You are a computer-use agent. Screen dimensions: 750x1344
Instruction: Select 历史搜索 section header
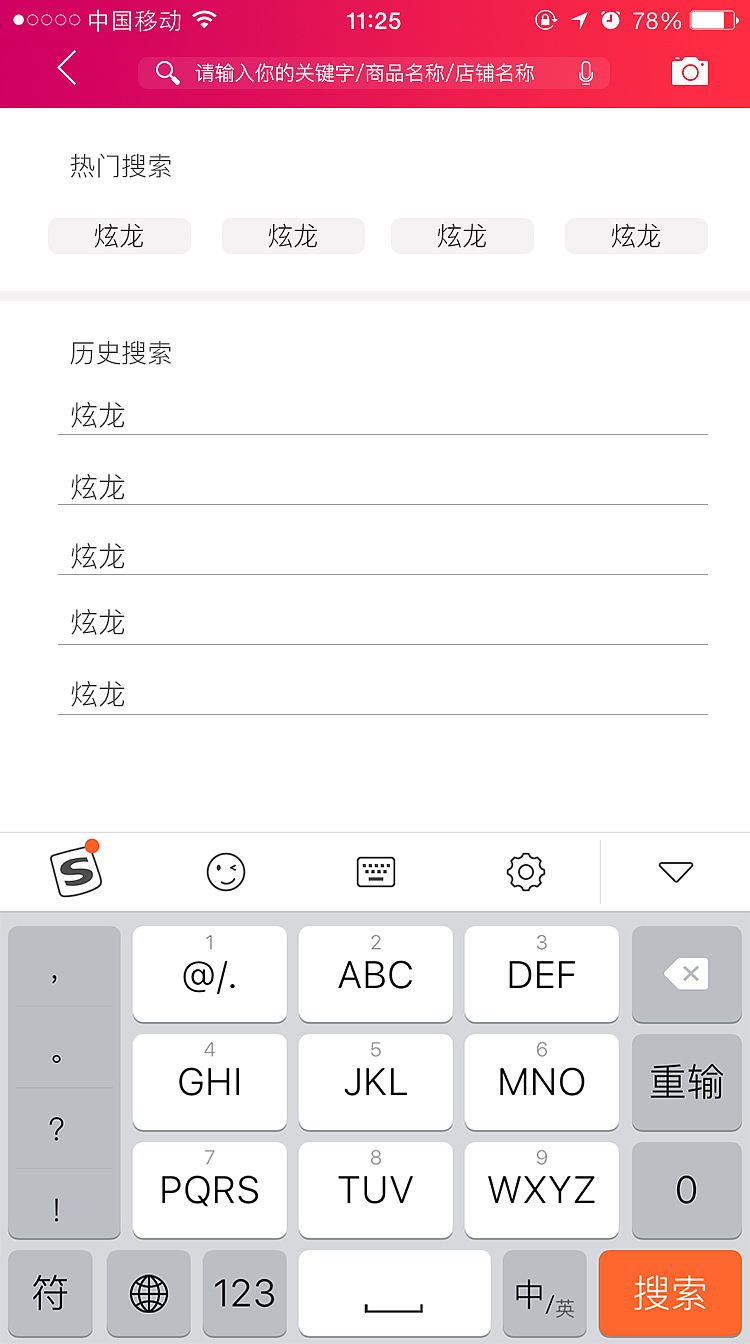click(x=120, y=353)
